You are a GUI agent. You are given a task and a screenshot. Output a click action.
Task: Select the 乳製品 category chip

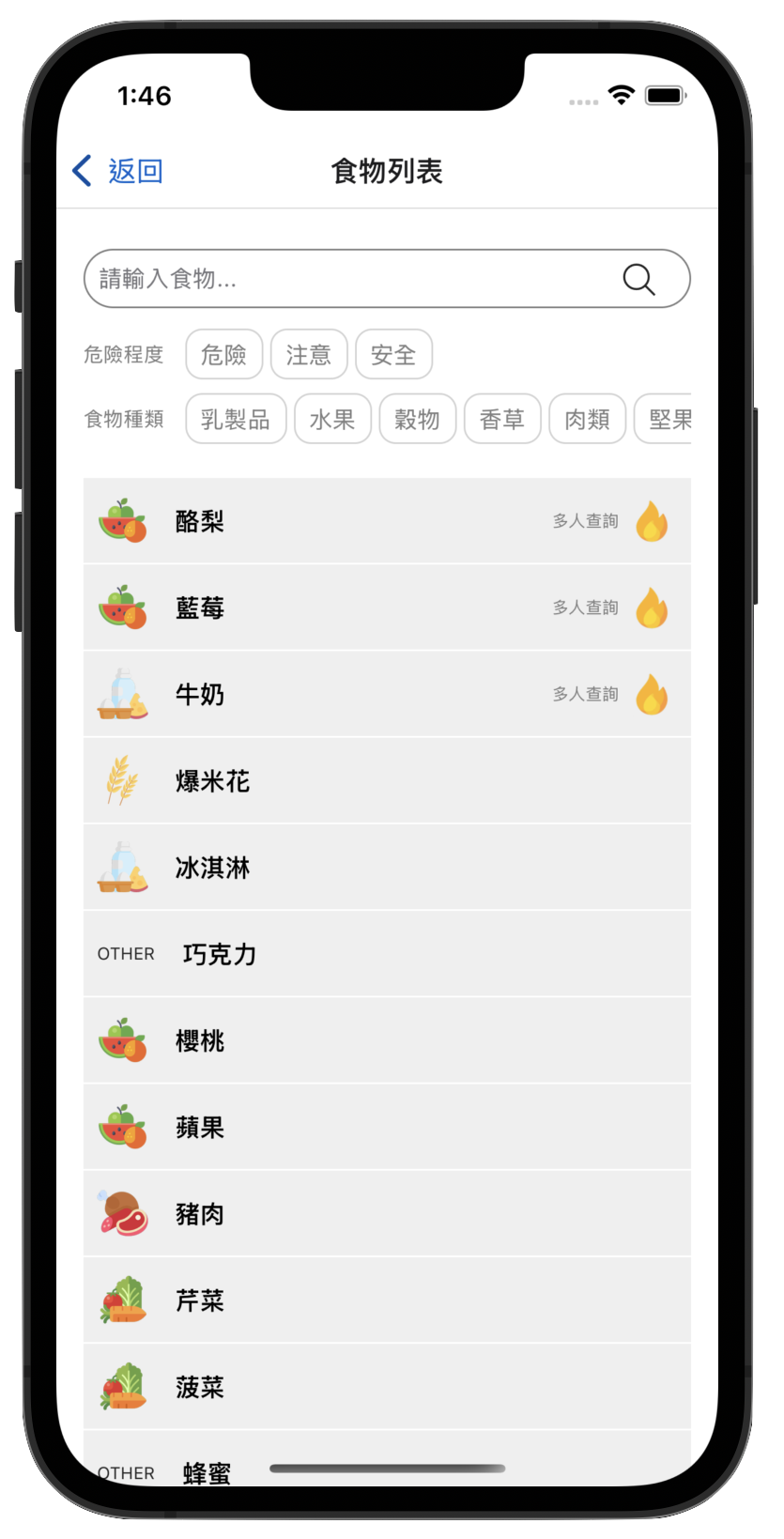[x=236, y=419]
